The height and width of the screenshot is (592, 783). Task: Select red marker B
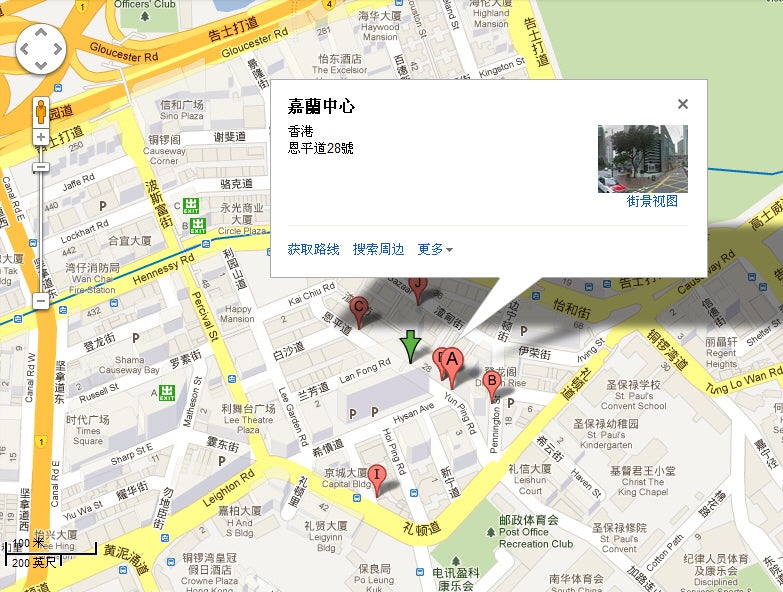click(491, 382)
